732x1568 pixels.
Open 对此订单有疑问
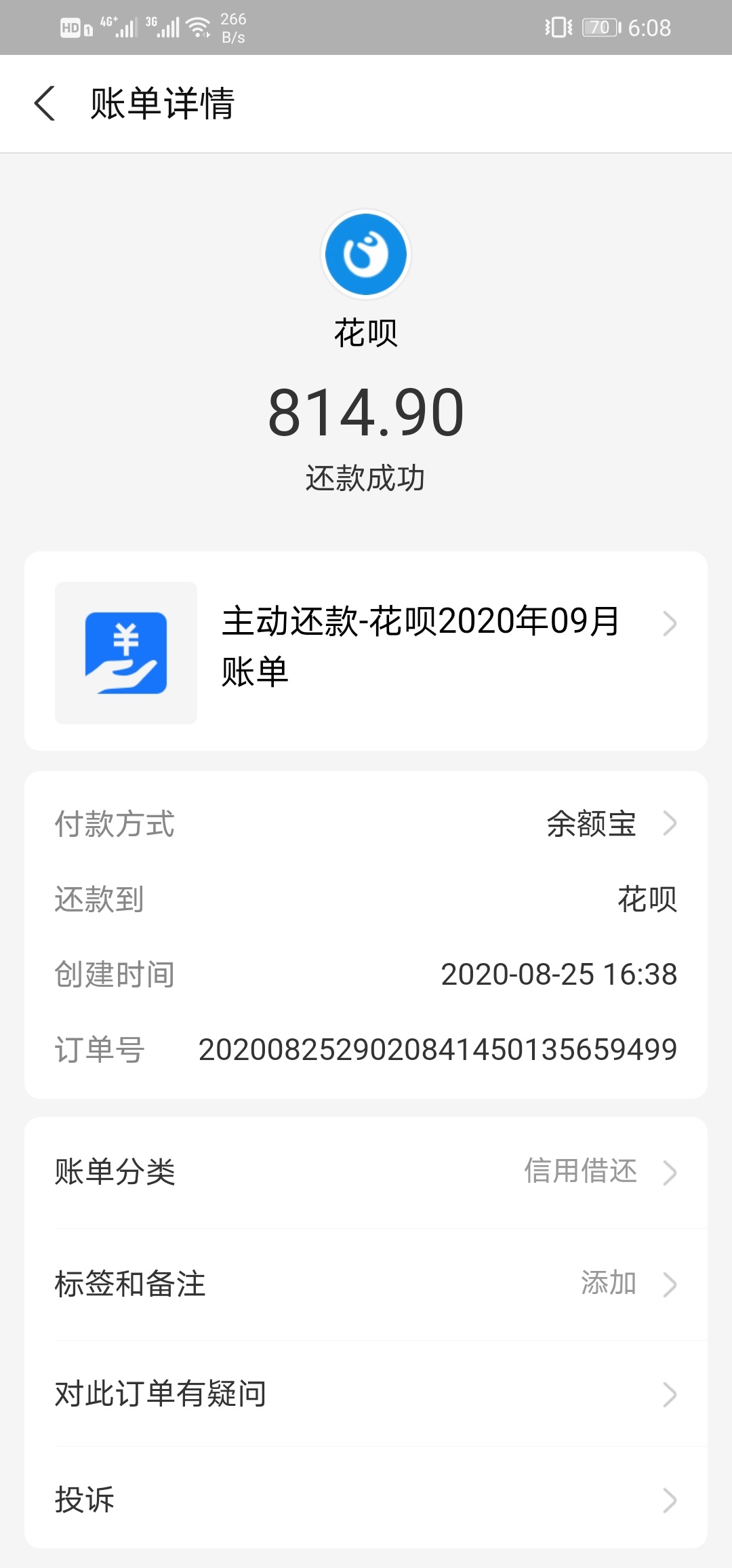tap(366, 1394)
